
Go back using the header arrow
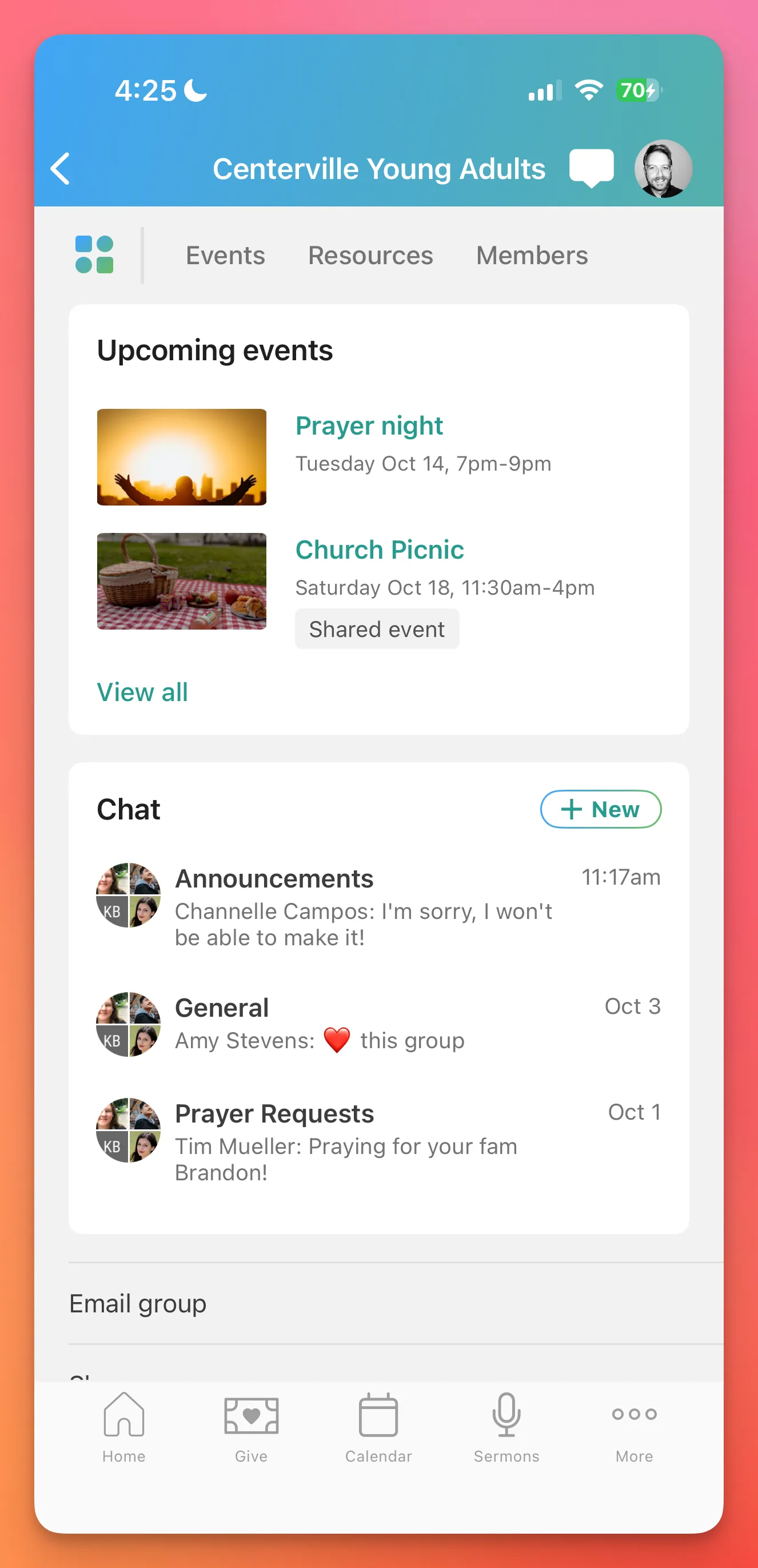point(60,169)
